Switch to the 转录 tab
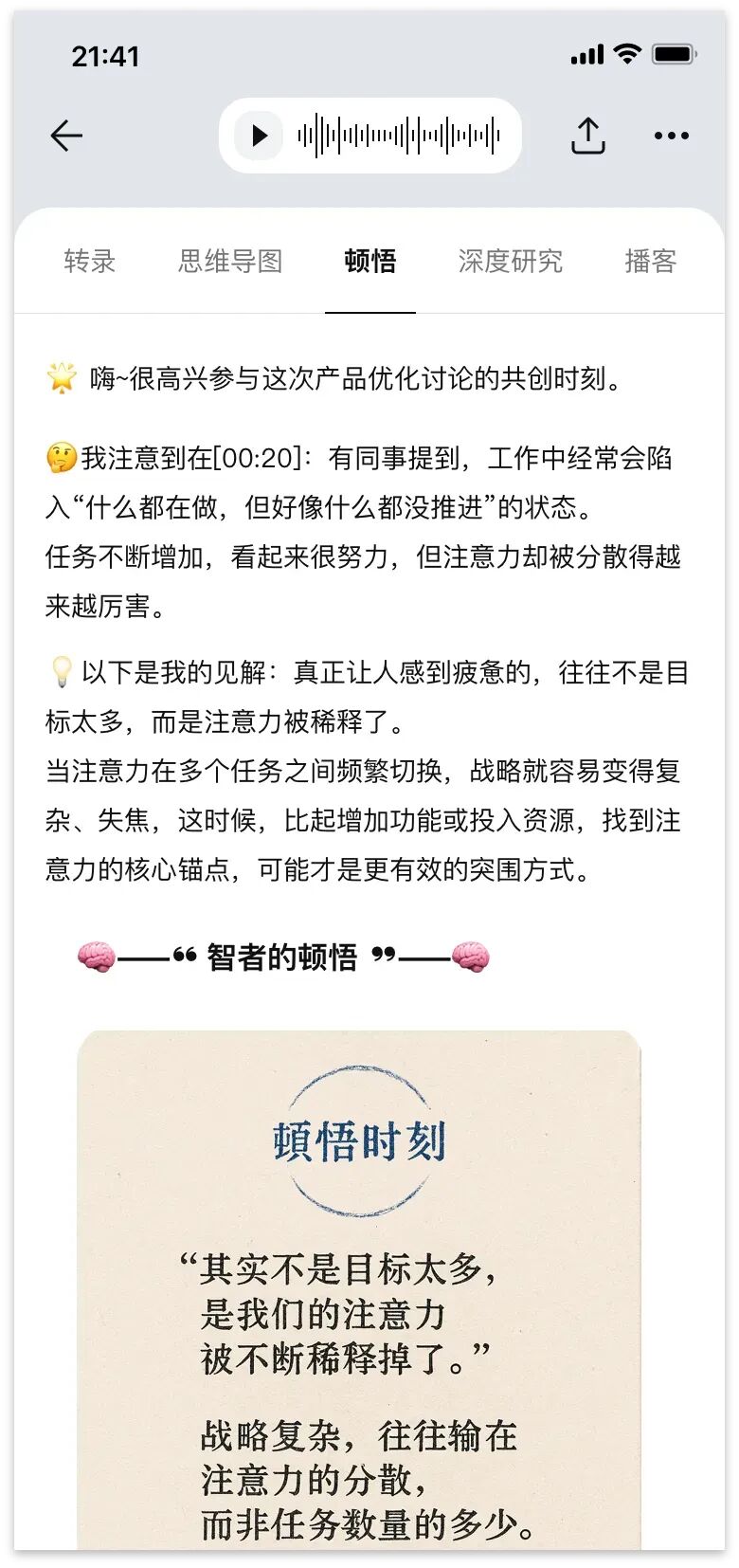The image size is (739, 1568). (x=90, y=261)
